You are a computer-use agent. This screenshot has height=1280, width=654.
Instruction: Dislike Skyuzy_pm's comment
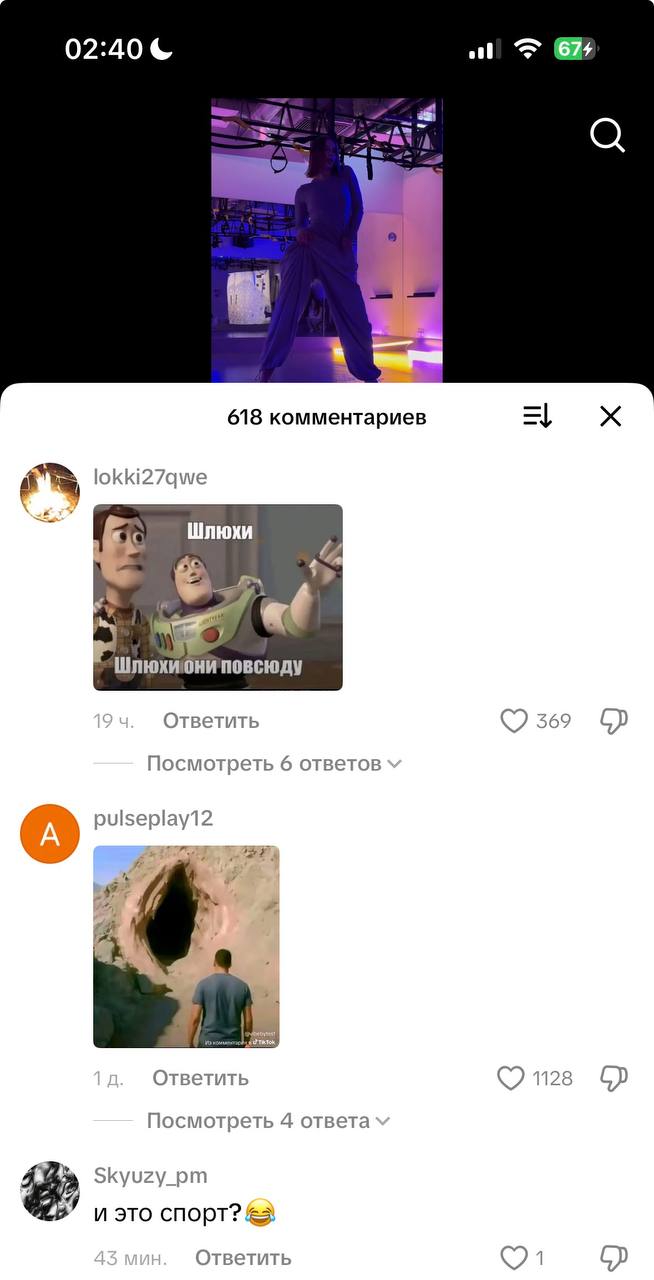pos(613,1257)
